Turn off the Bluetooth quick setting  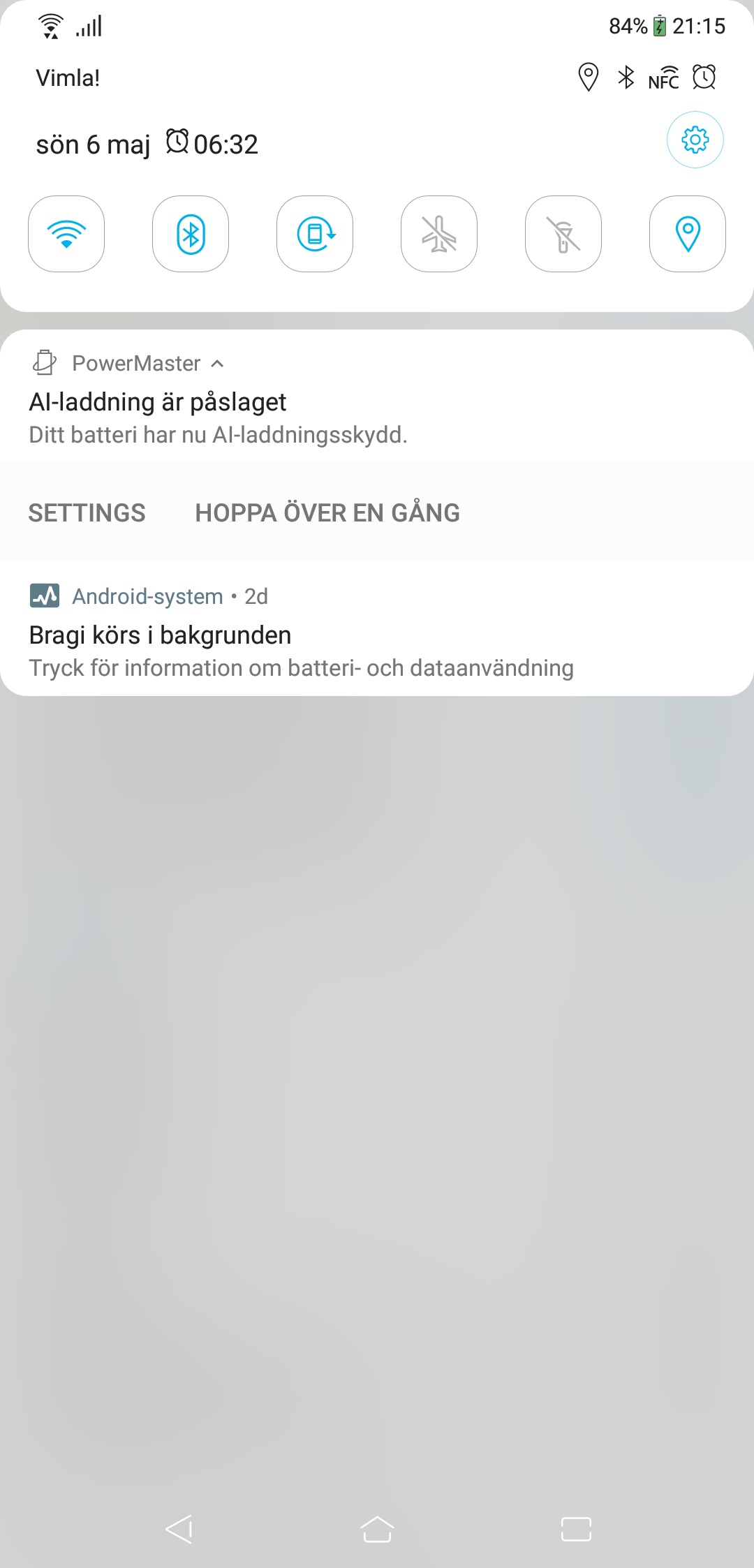[x=191, y=234]
